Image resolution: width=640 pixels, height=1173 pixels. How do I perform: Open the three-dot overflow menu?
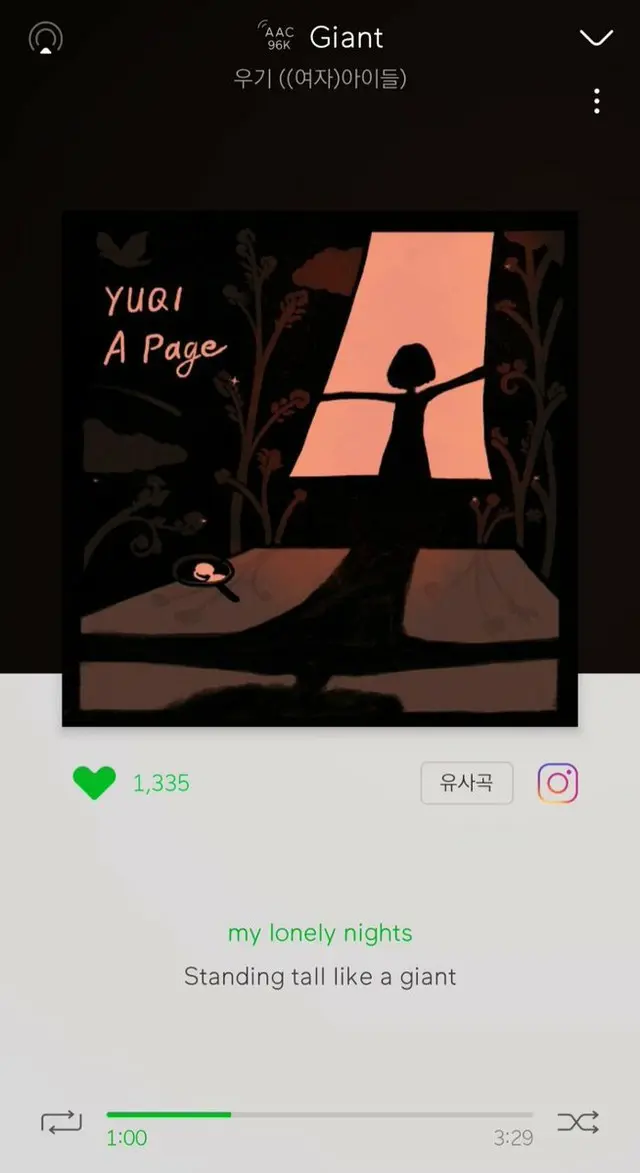click(x=597, y=101)
